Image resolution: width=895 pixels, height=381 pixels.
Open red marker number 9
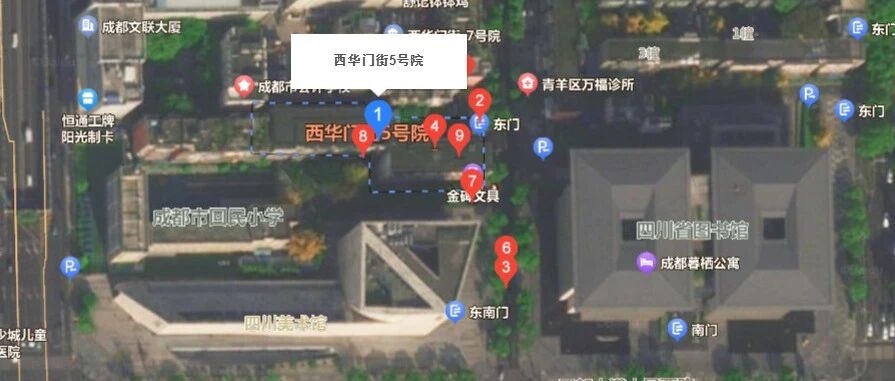coord(459,139)
